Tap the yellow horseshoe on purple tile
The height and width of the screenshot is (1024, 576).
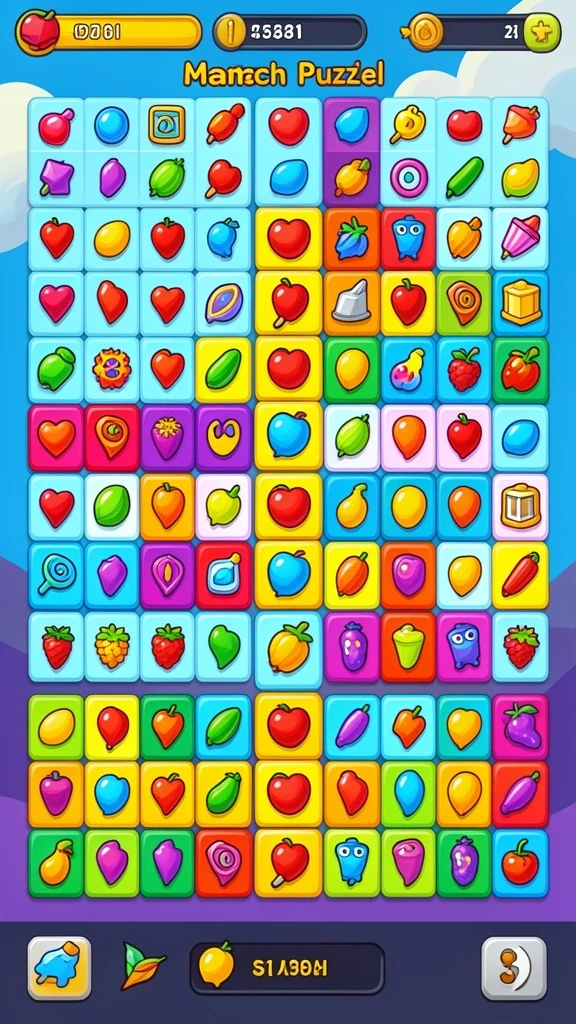(223, 437)
